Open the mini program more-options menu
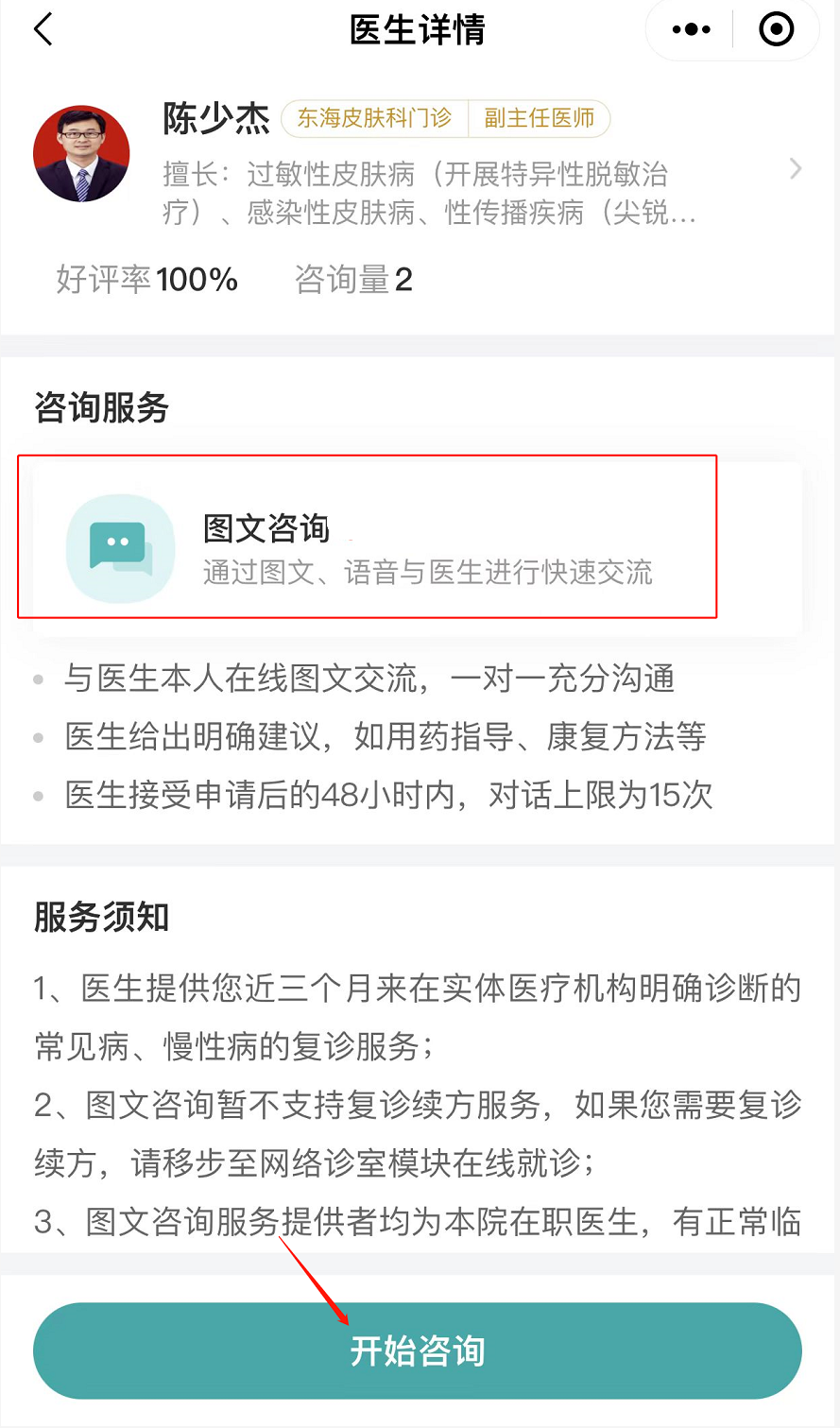 coord(691,30)
